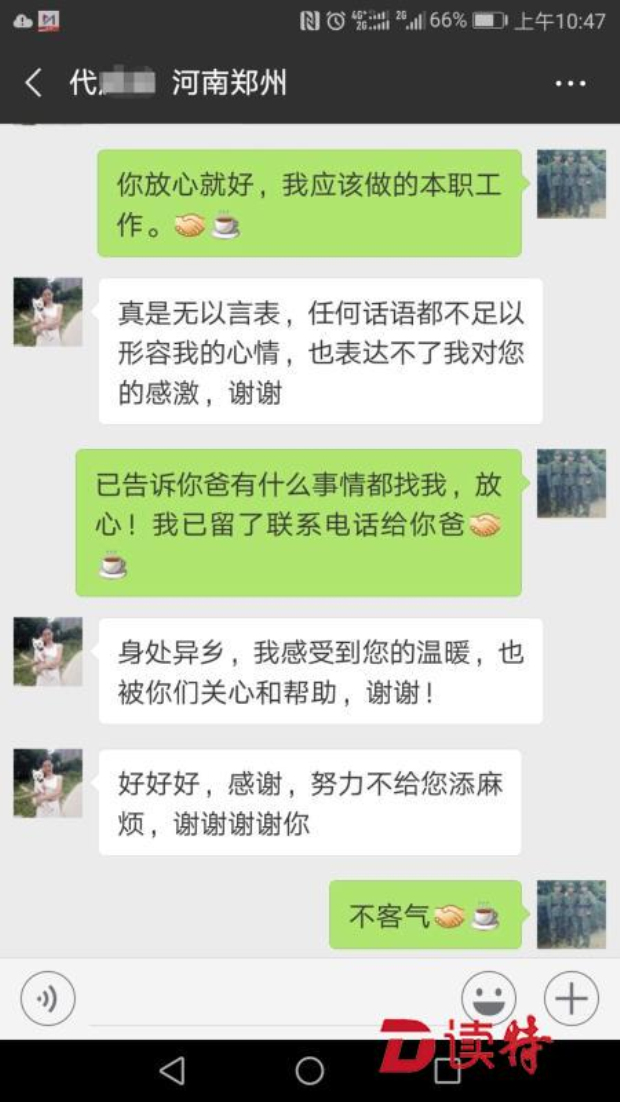Viewport: 620px width, 1102px height.
Task: Tap the system home button
Action: click(x=310, y=1070)
